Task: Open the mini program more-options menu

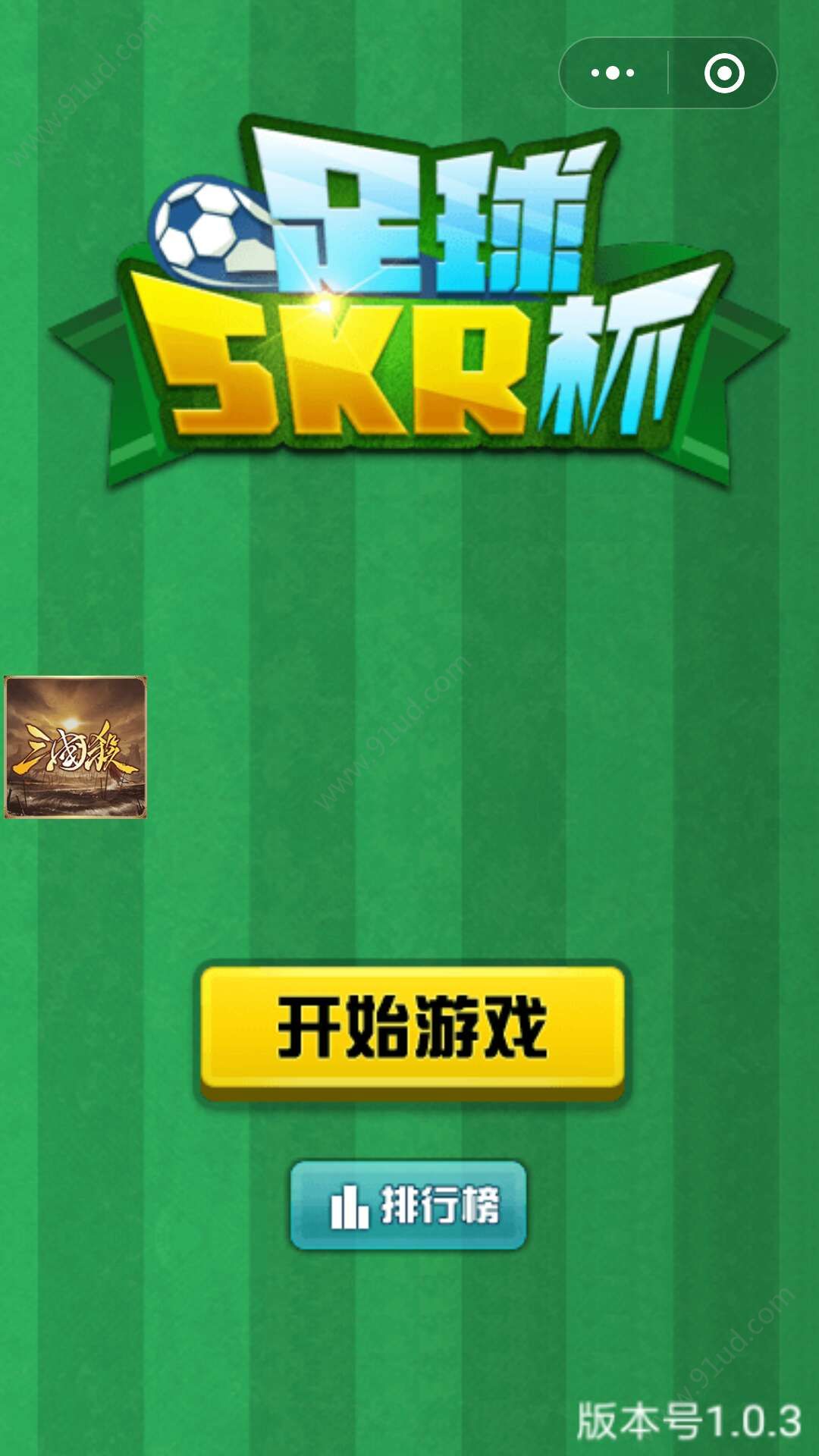Action: 613,74
